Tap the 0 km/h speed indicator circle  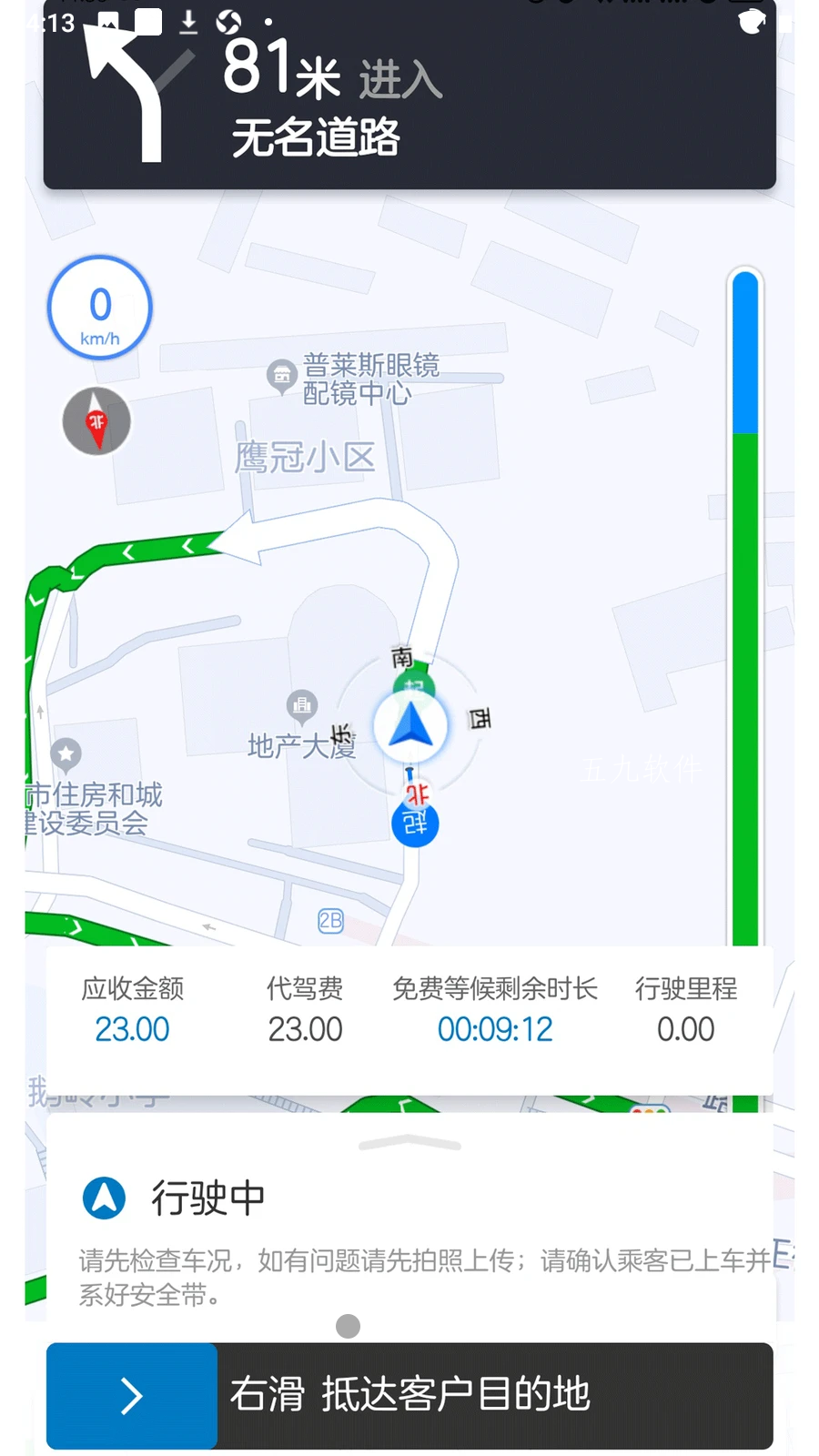point(98,308)
